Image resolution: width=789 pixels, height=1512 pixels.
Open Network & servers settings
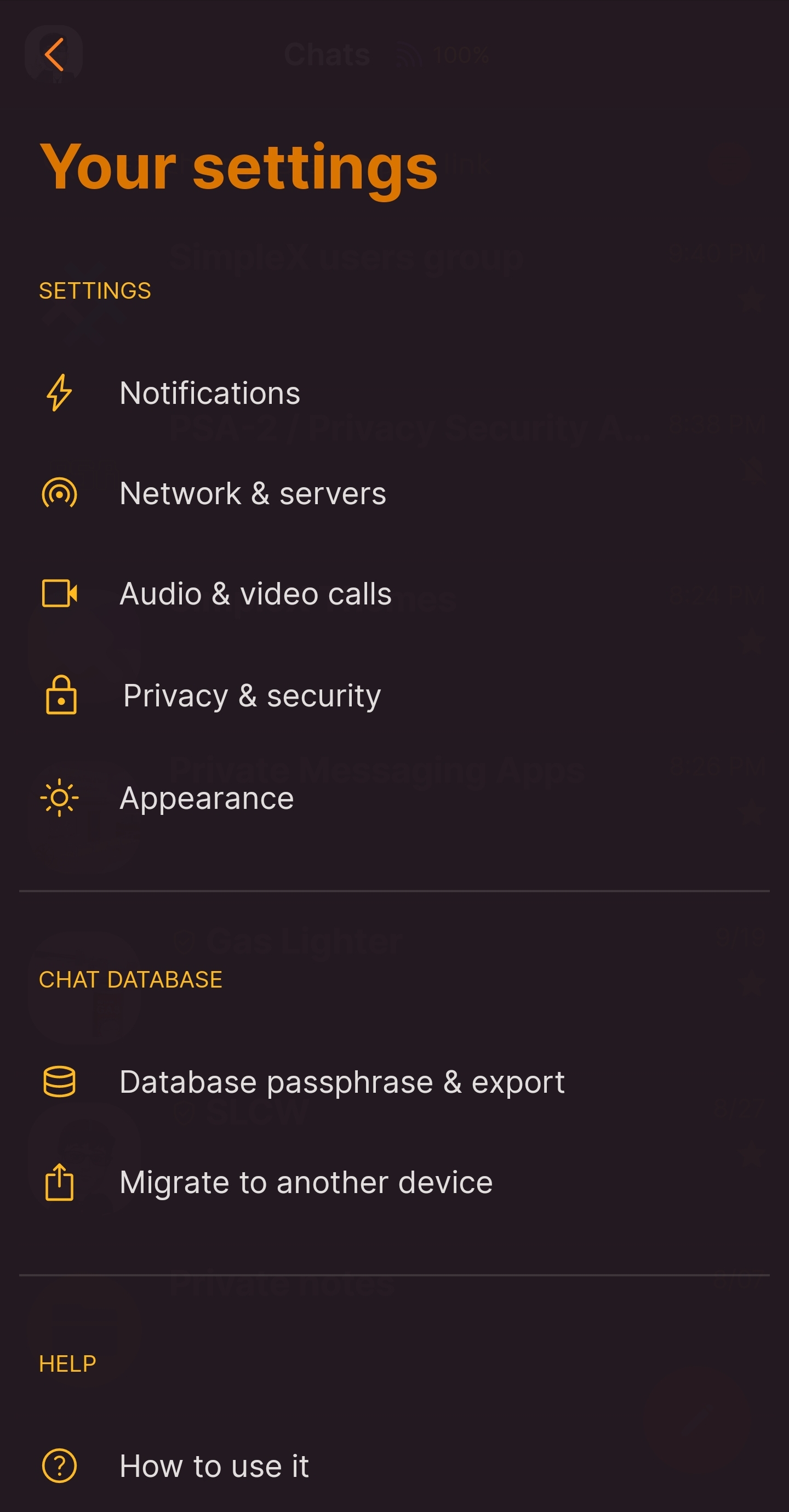(253, 493)
